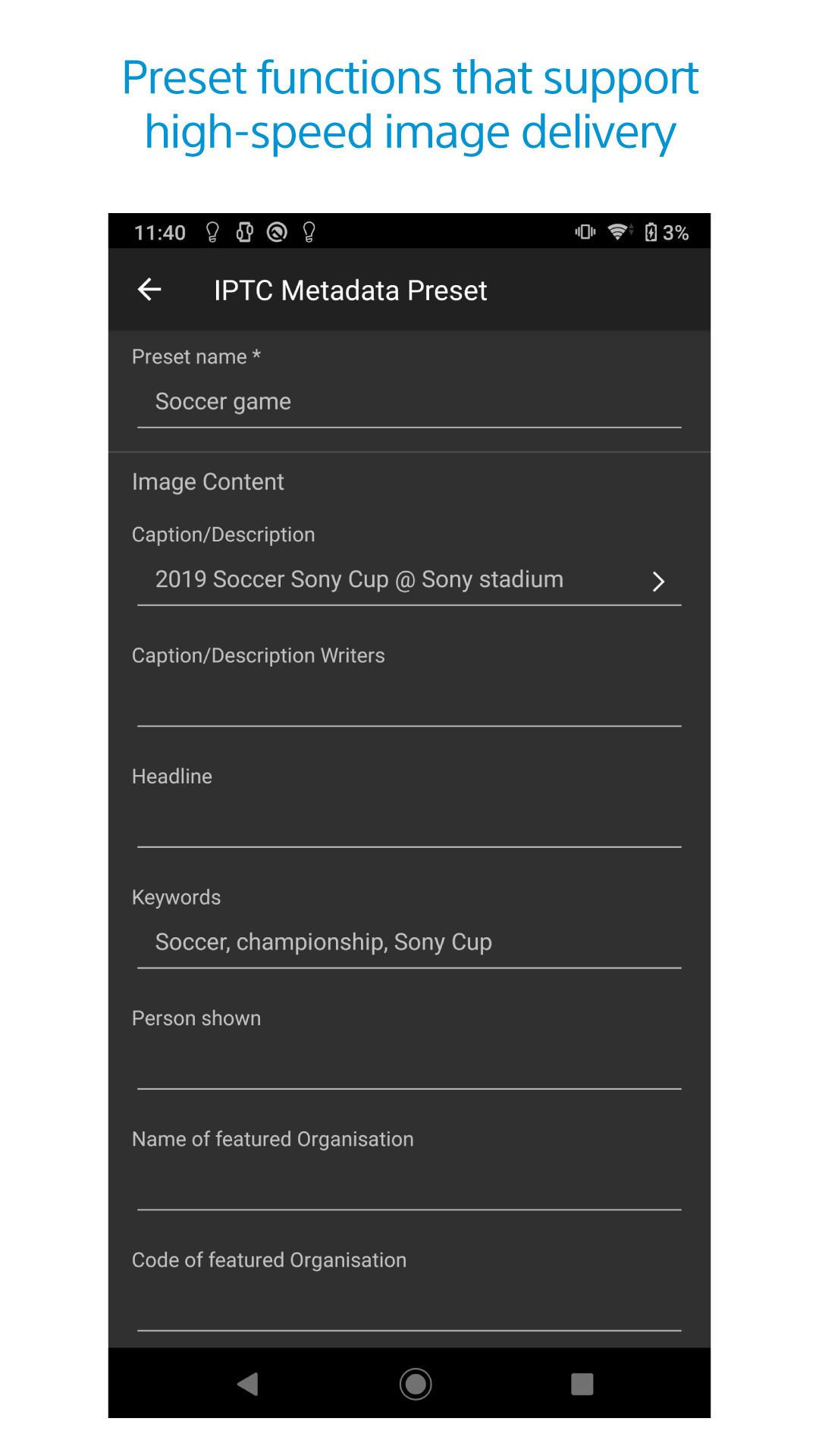Tap the vibrate mode status icon
Viewport: 819px width, 1456px height.
(x=584, y=232)
